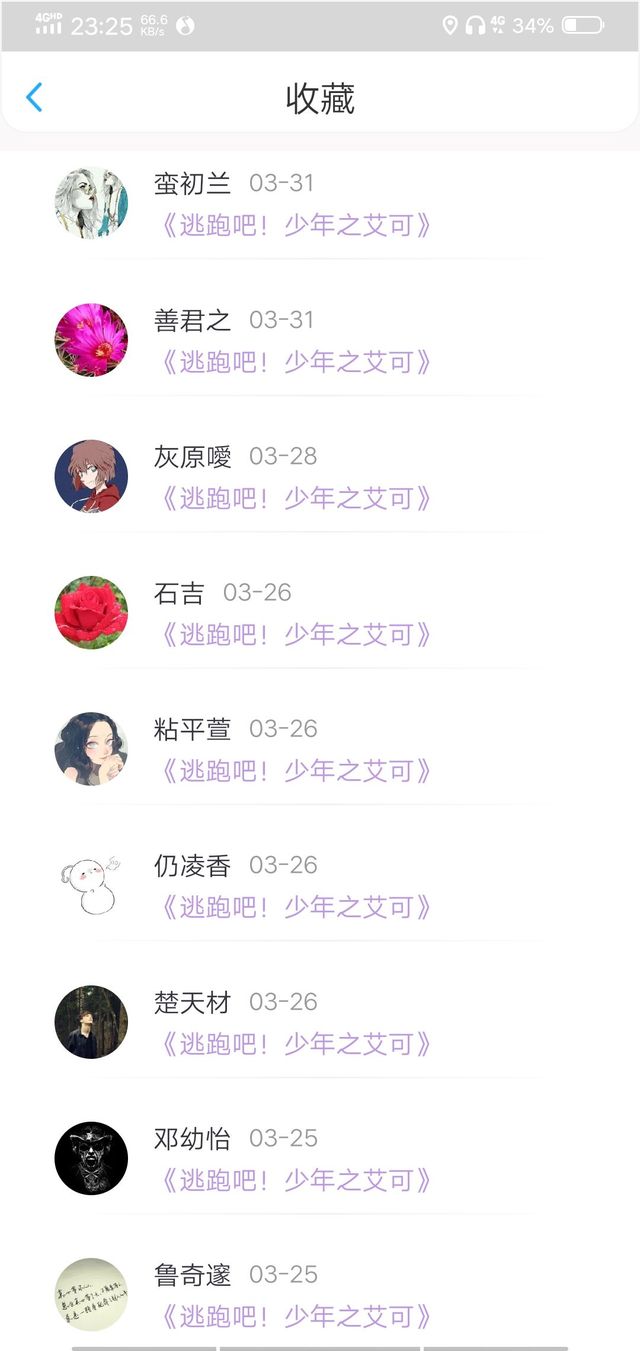Viewport: 640px width, 1351px height.
Task: Open the link under 善君之's entry
Action: click(295, 362)
